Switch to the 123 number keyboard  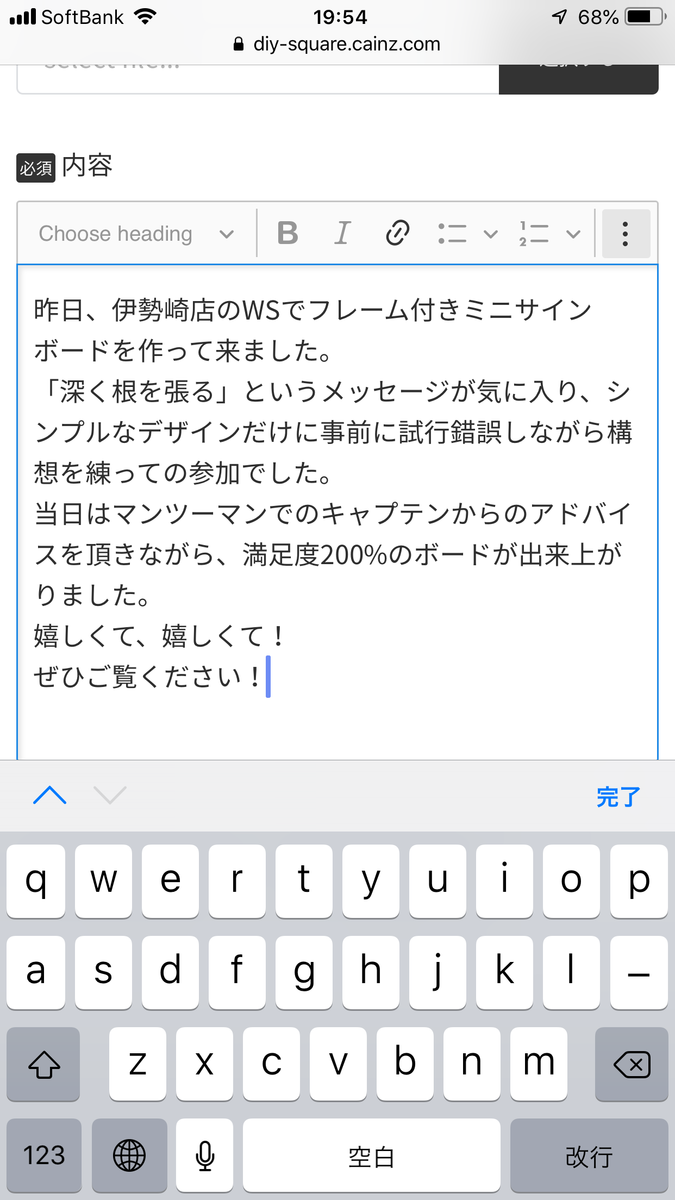(x=44, y=1157)
